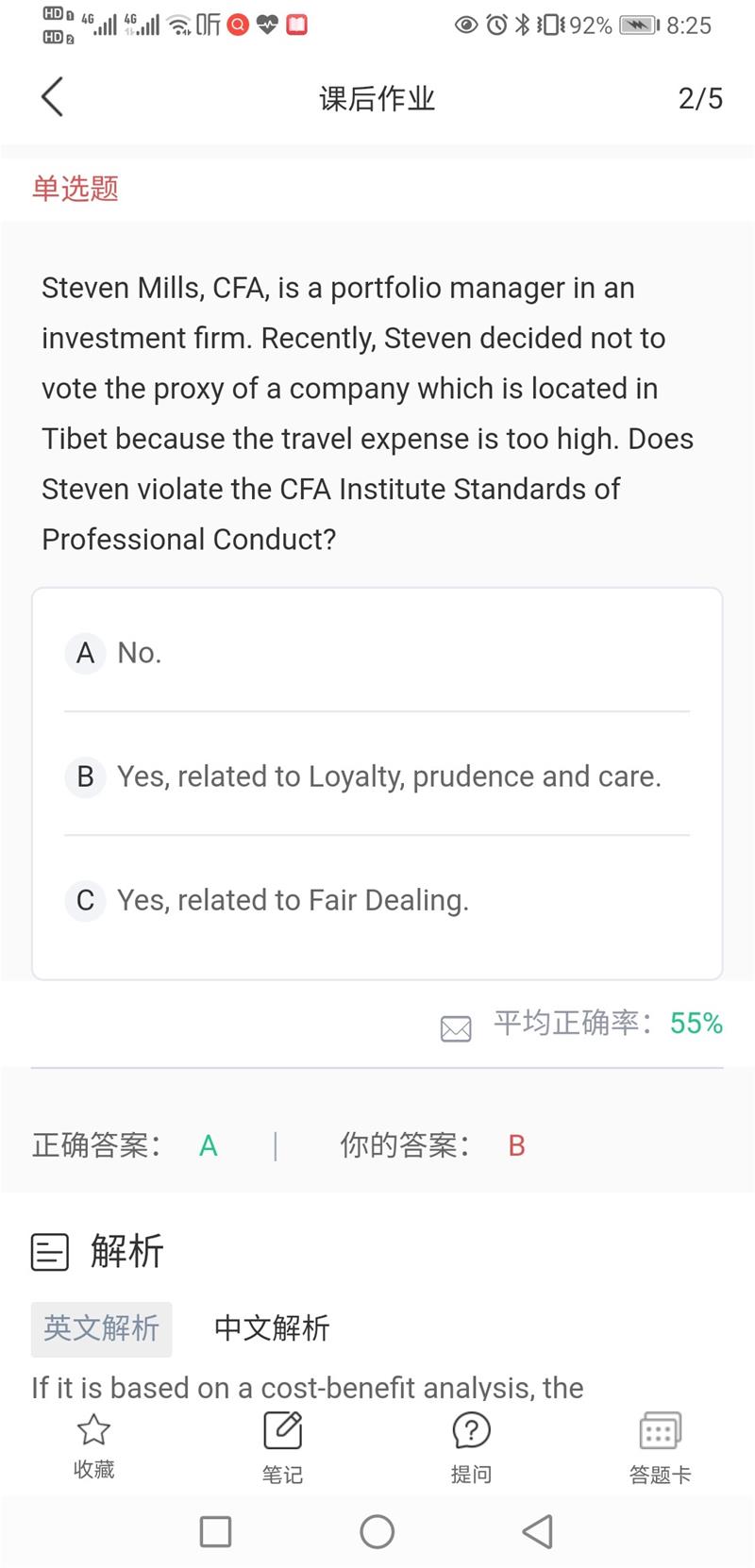755x1568 pixels.
Task: Pick option C about Fair Dealing
Action: tap(377, 900)
